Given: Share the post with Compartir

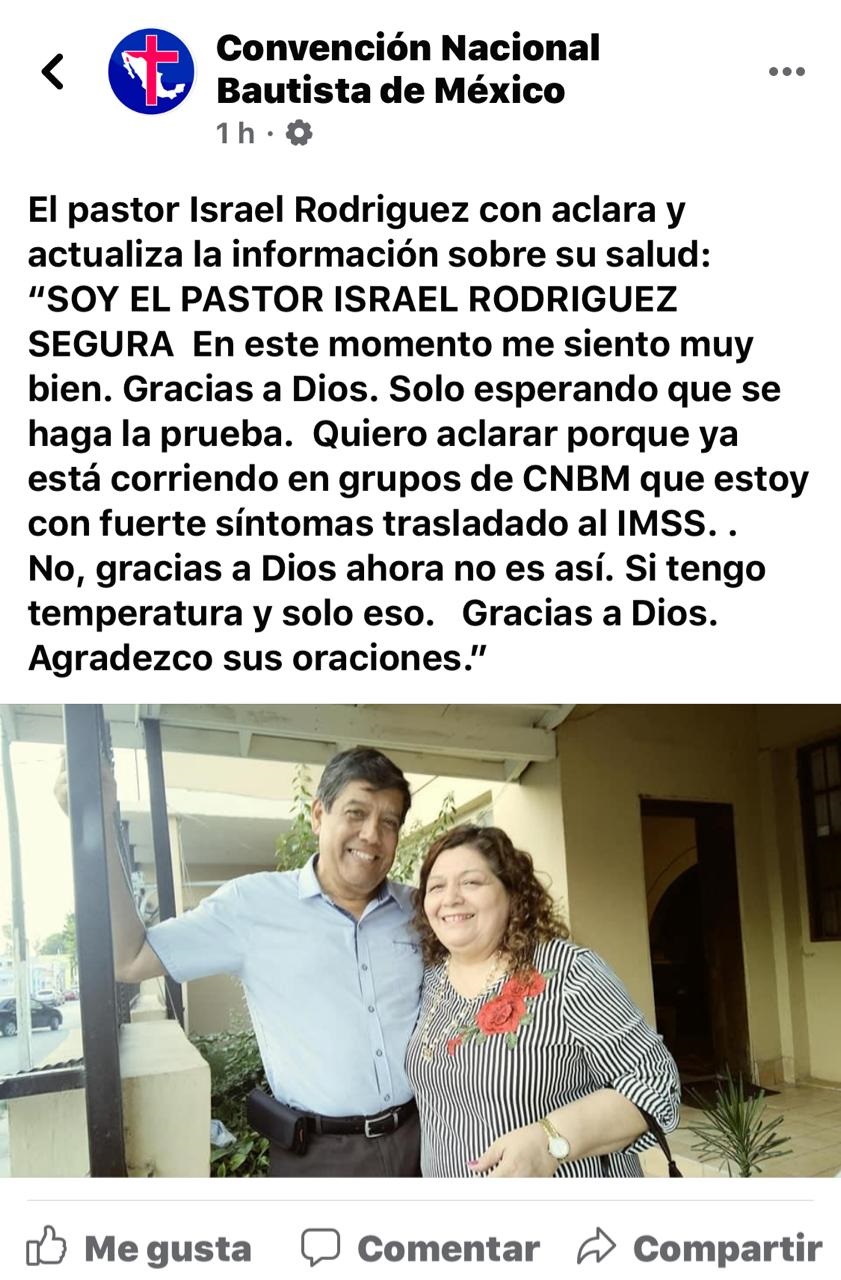Looking at the screenshot, I should (700, 1248).
